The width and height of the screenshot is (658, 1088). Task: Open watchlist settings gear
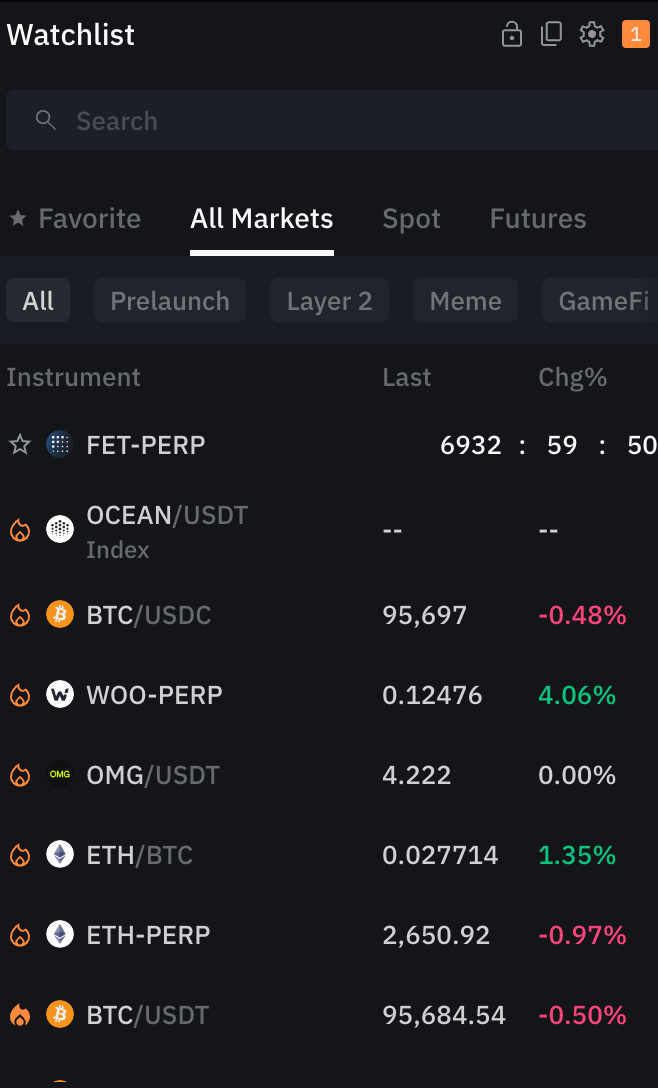pyautogui.click(x=592, y=34)
